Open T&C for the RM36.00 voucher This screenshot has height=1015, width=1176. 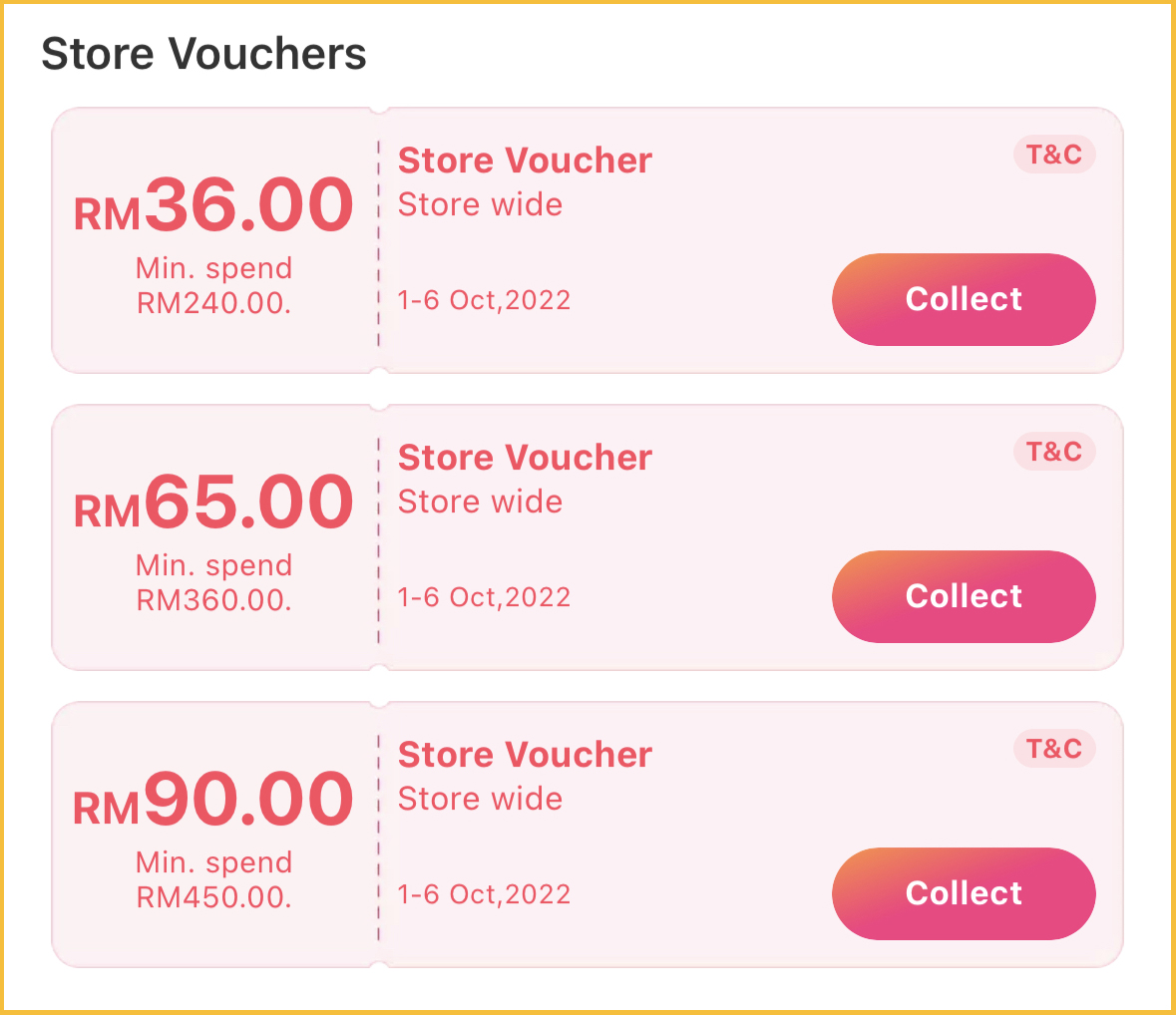1054,155
